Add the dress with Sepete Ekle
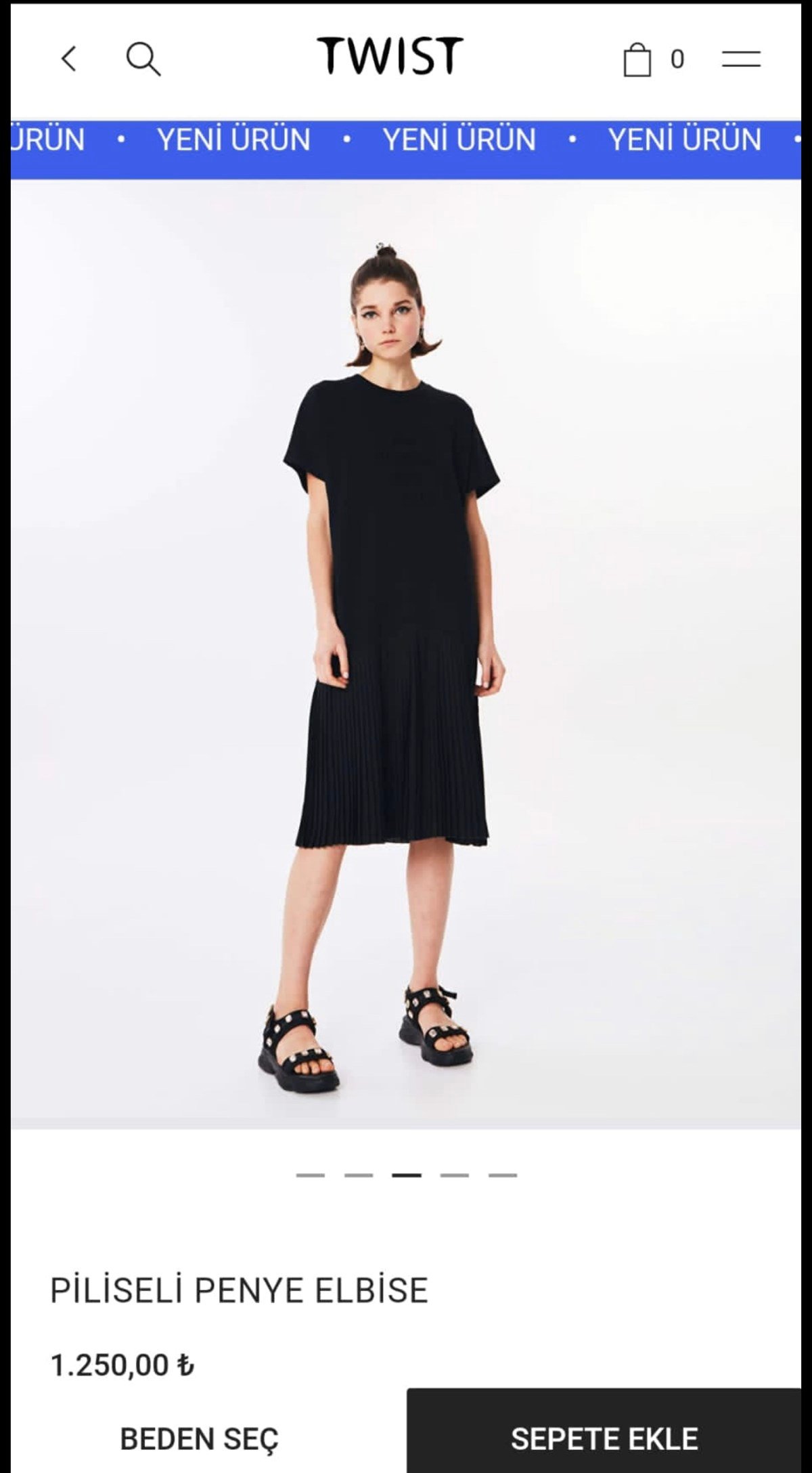The height and width of the screenshot is (1473, 812). [604, 1438]
